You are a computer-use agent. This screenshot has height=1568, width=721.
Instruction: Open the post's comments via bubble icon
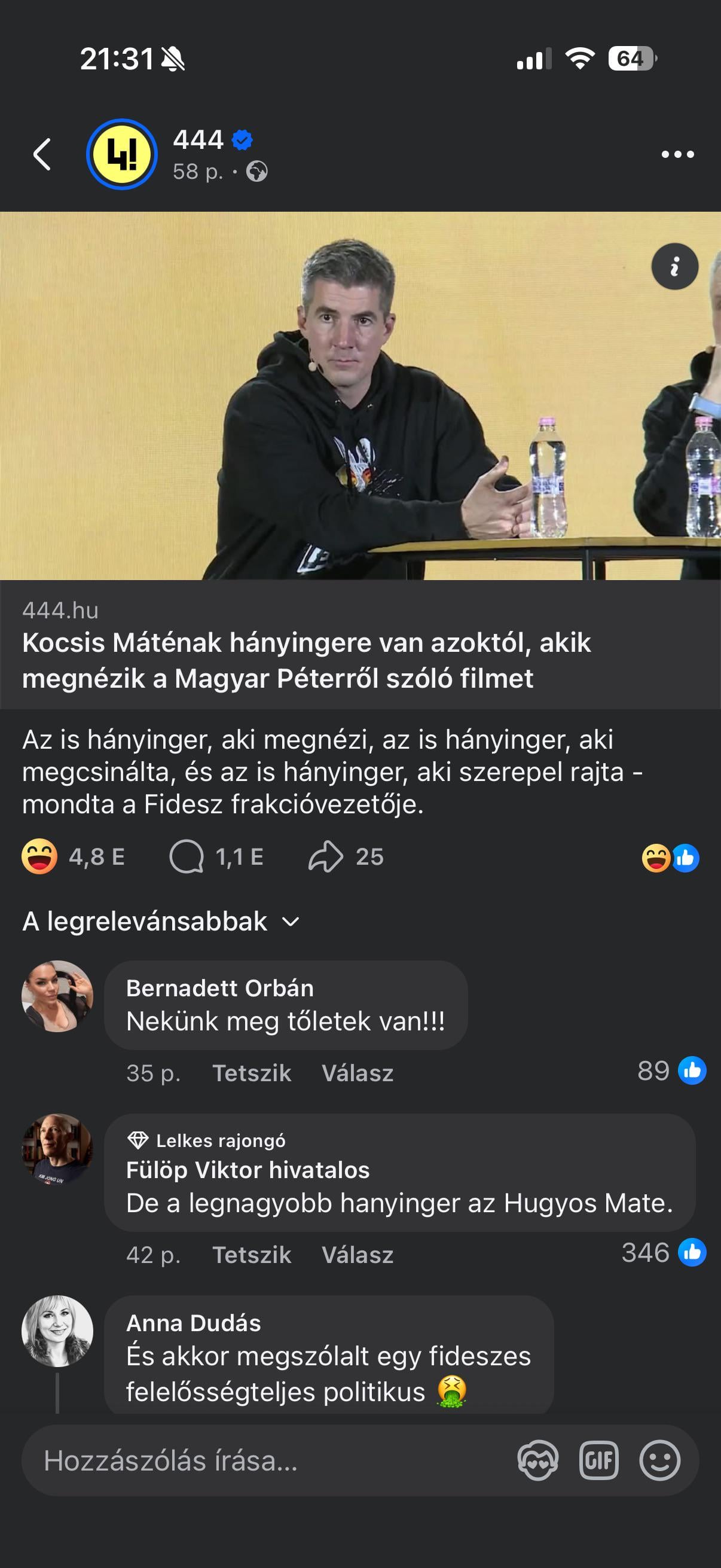[x=186, y=856]
